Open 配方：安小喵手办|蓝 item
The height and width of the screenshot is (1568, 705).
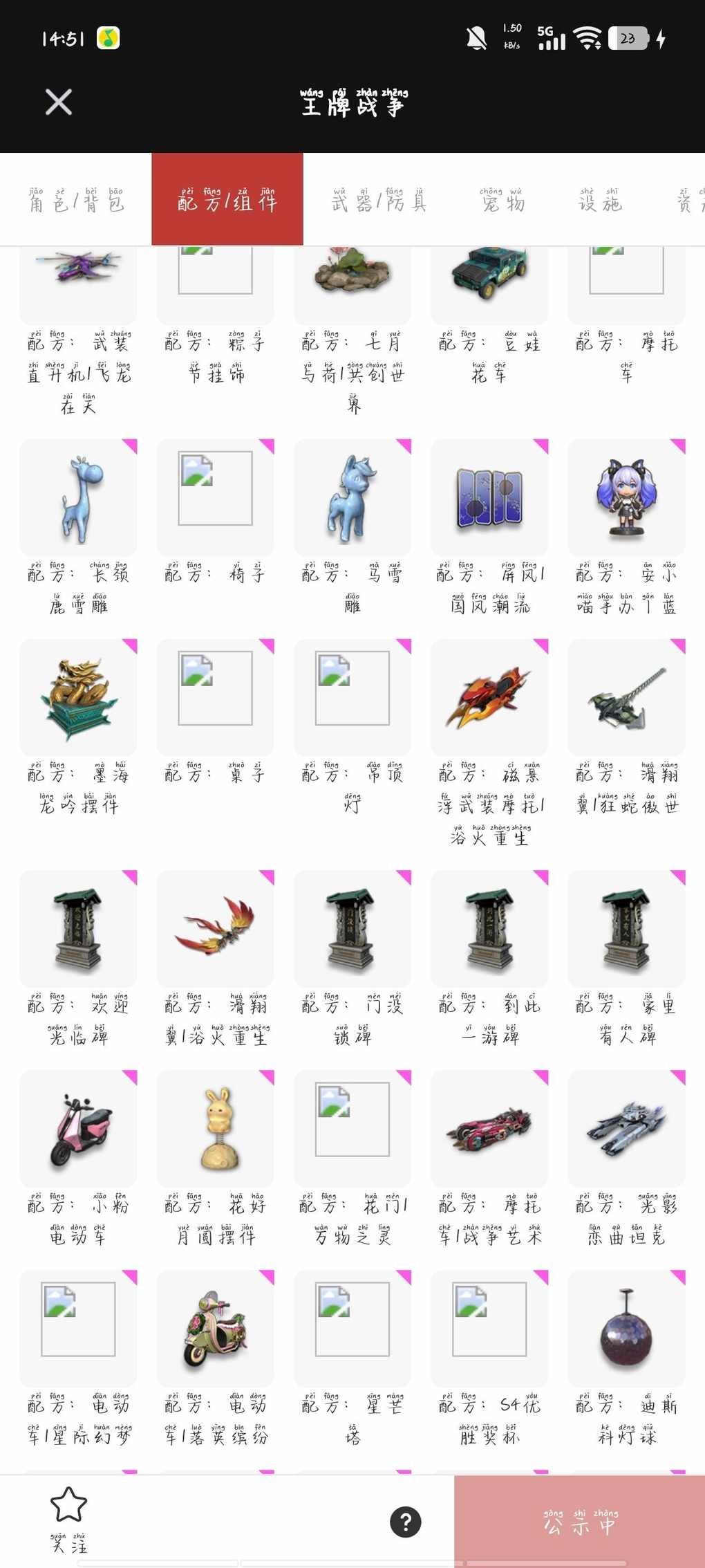tap(626, 498)
